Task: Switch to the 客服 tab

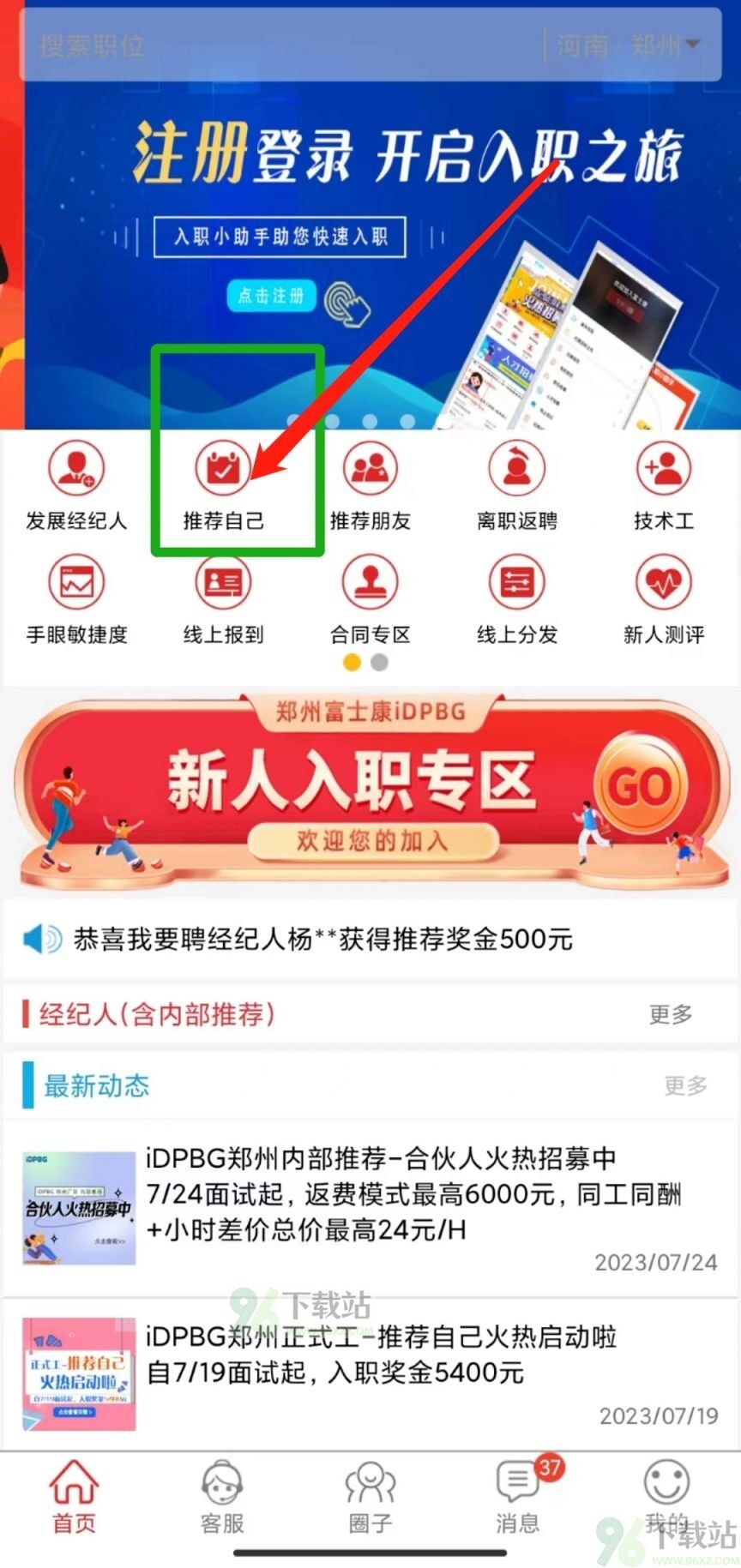Action: pos(222,1496)
